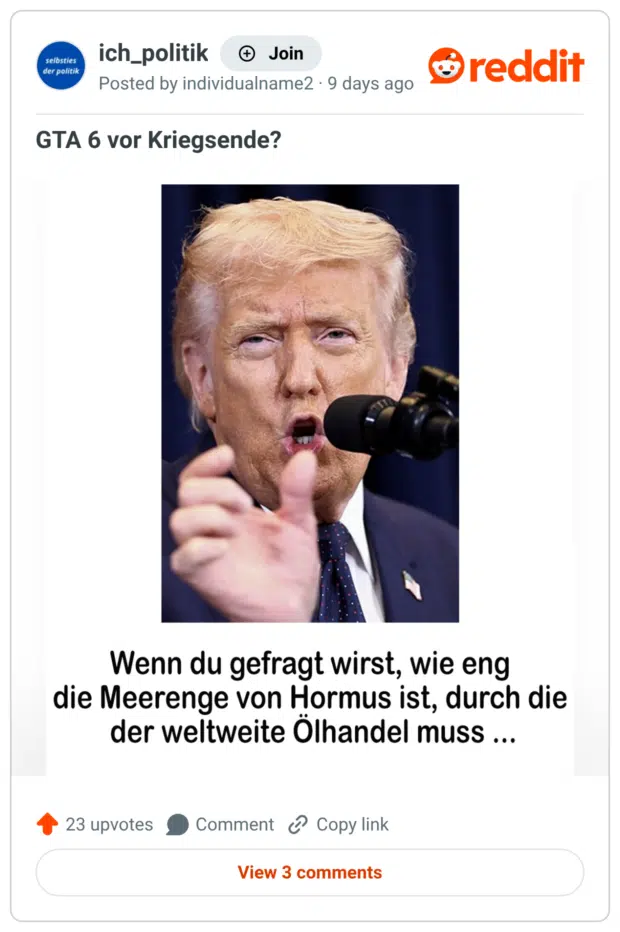The image size is (620, 932).
Task: Open the Reddit logo link
Action: click(x=506, y=66)
